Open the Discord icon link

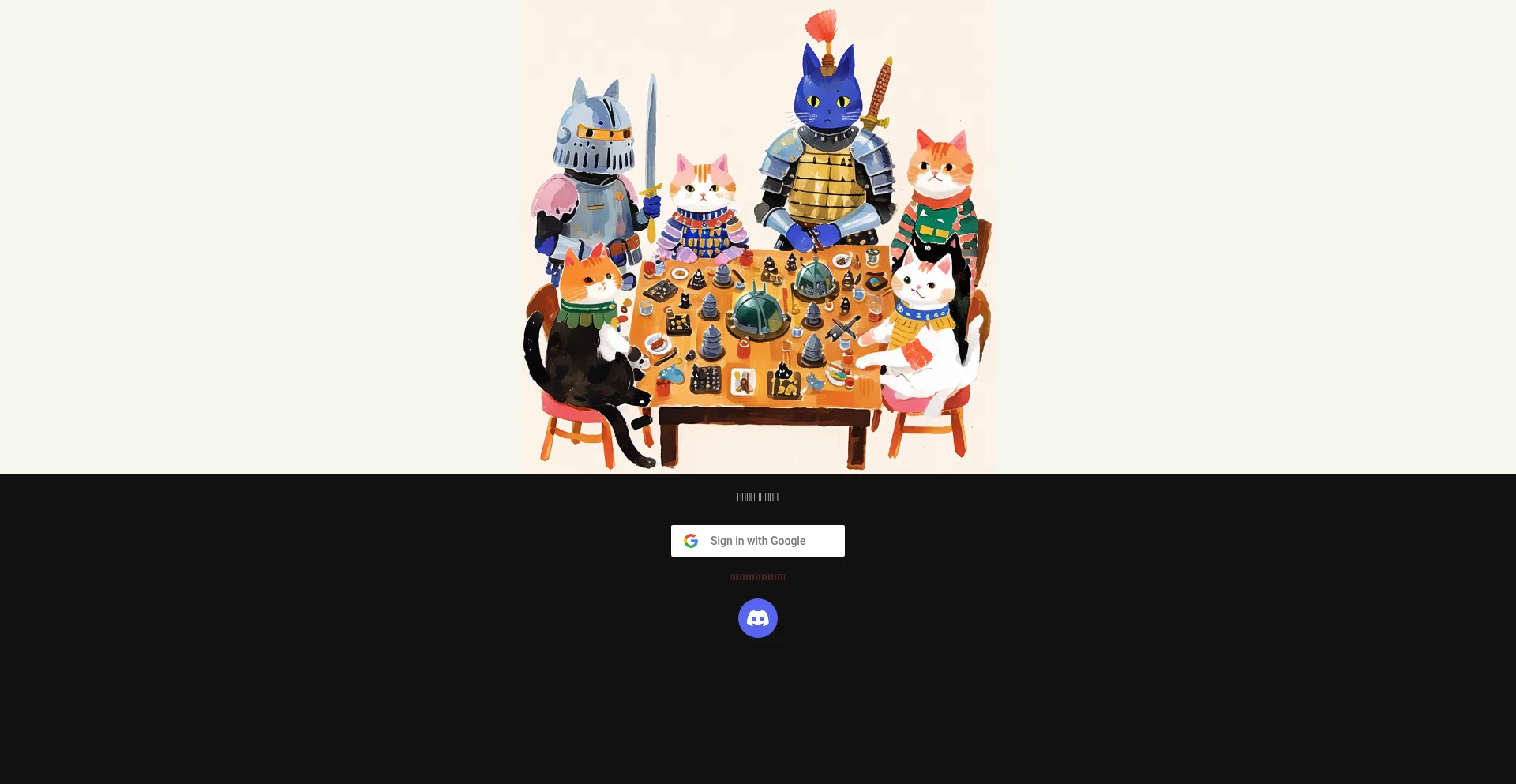click(757, 618)
